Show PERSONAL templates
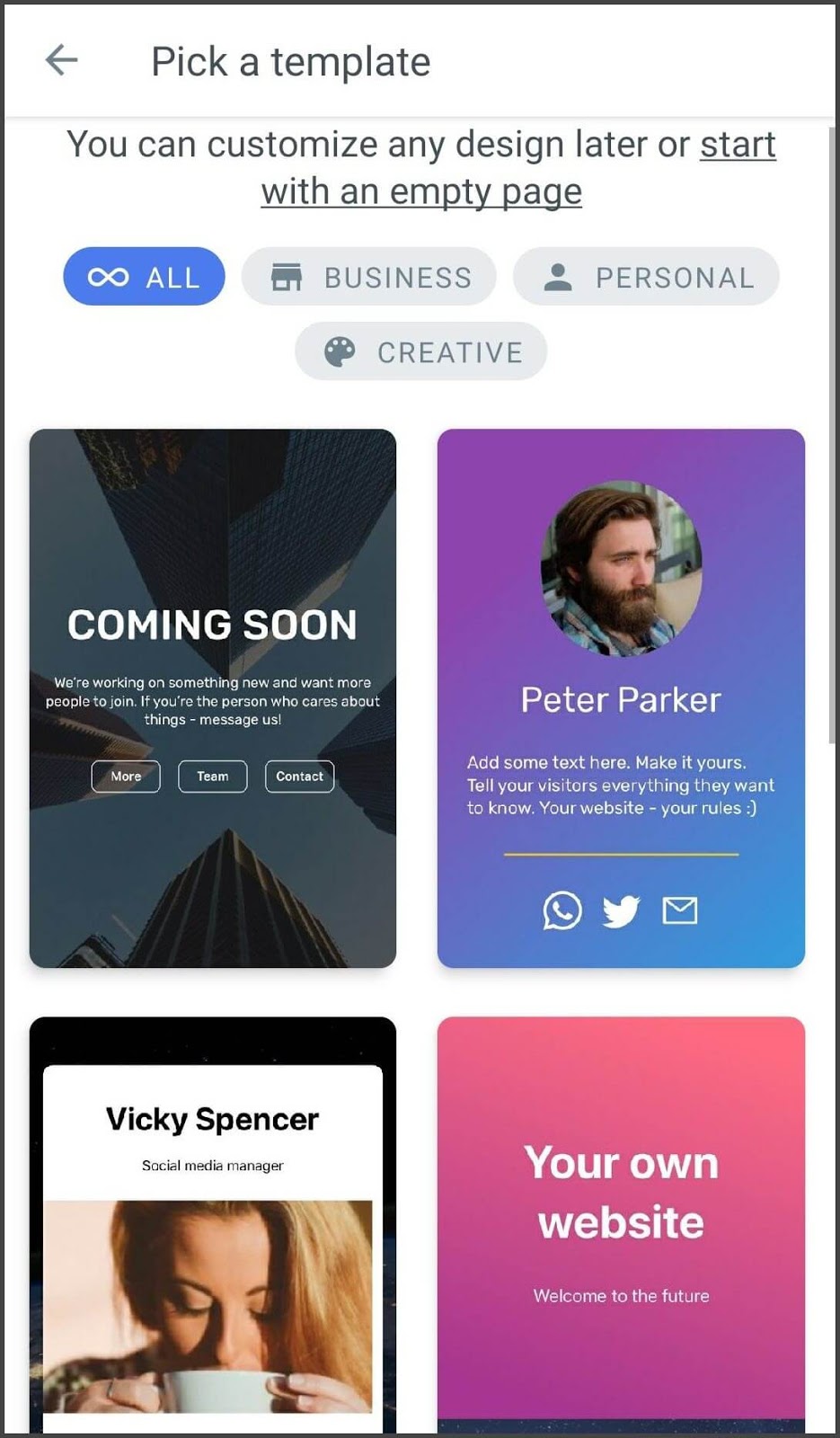 click(646, 277)
